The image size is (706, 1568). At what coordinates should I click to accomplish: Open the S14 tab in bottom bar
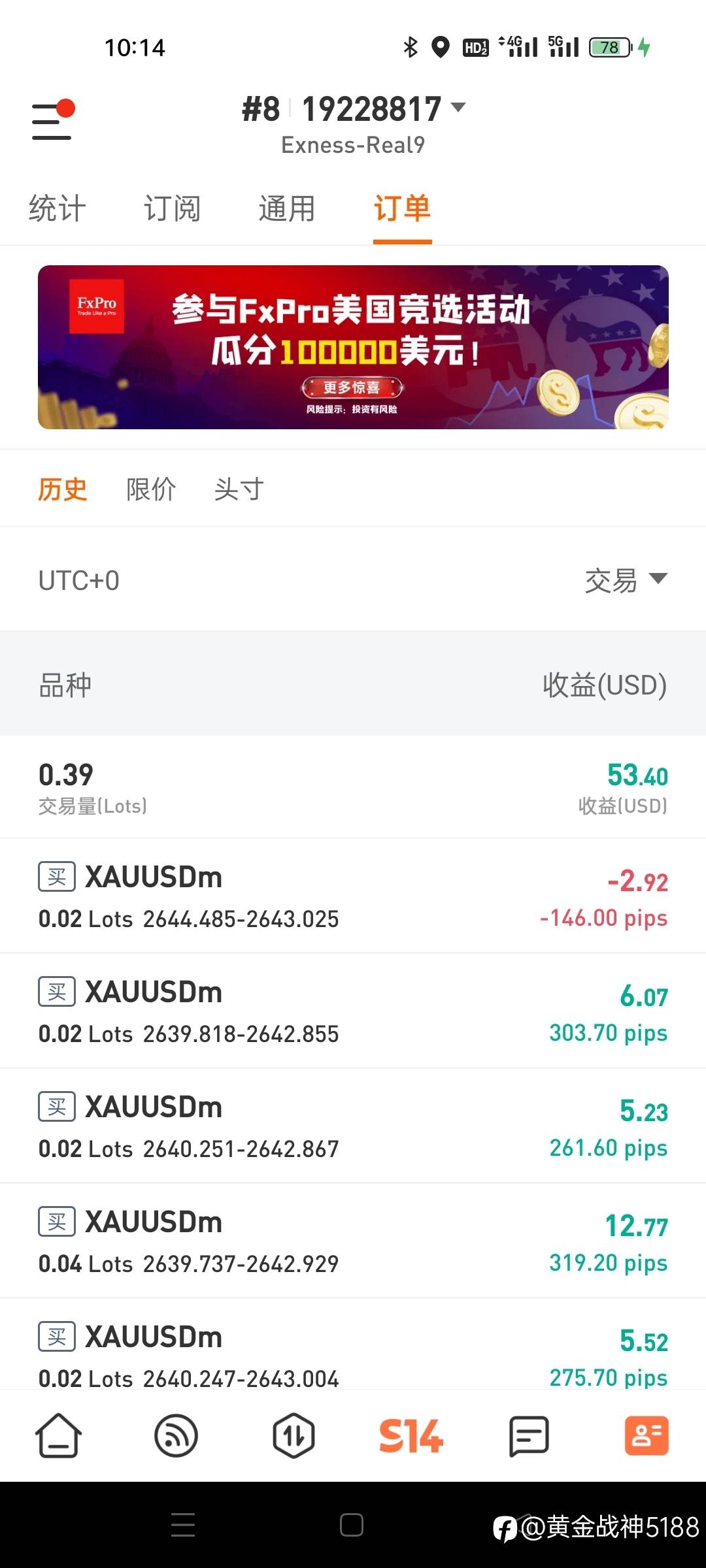coord(411,1435)
